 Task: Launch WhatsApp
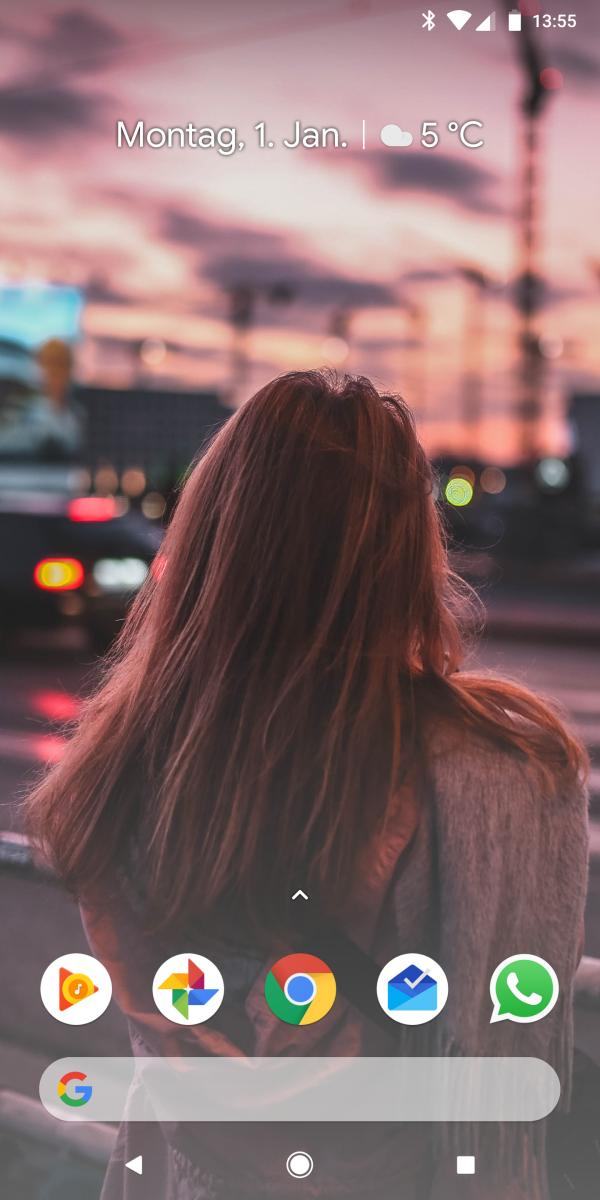tap(524, 989)
